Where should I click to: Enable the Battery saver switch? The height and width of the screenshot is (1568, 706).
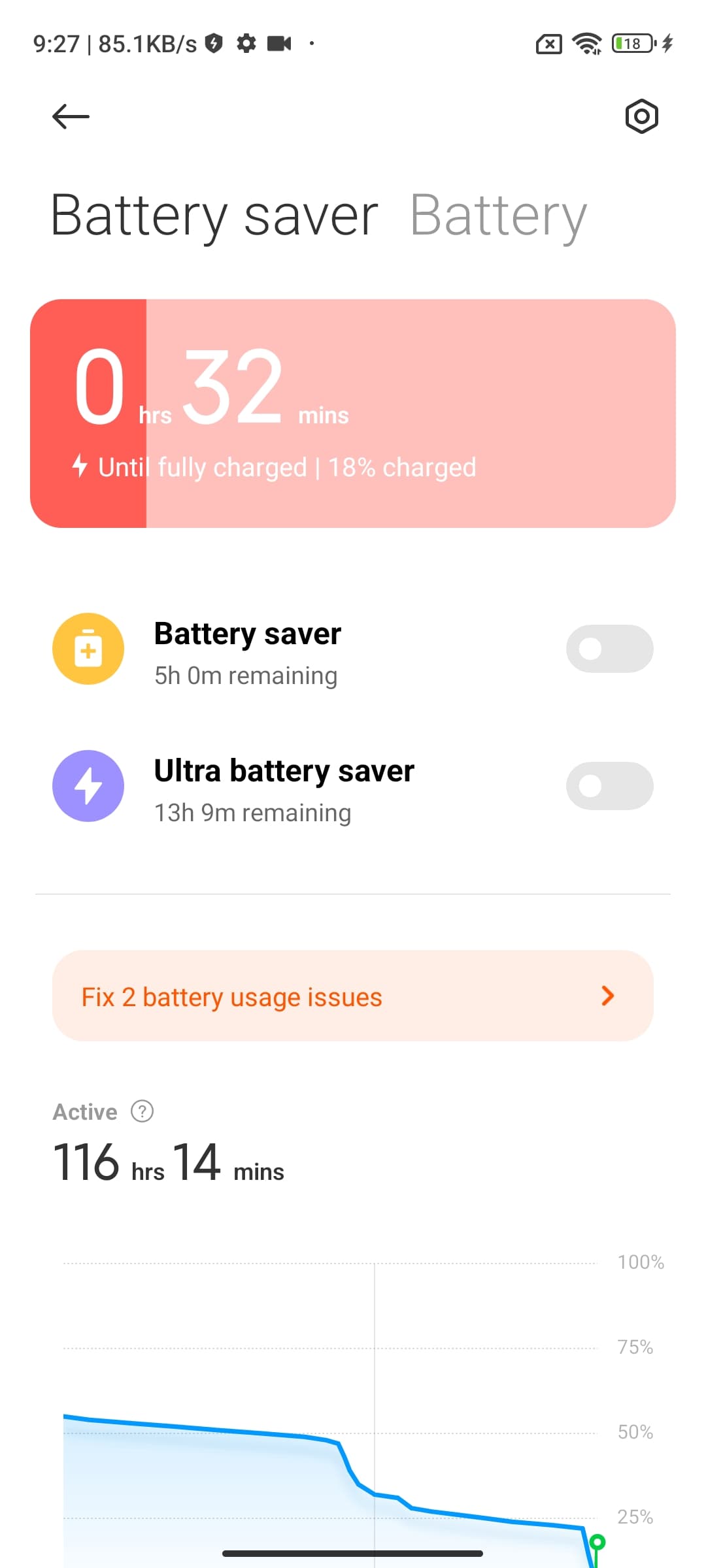pos(609,649)
